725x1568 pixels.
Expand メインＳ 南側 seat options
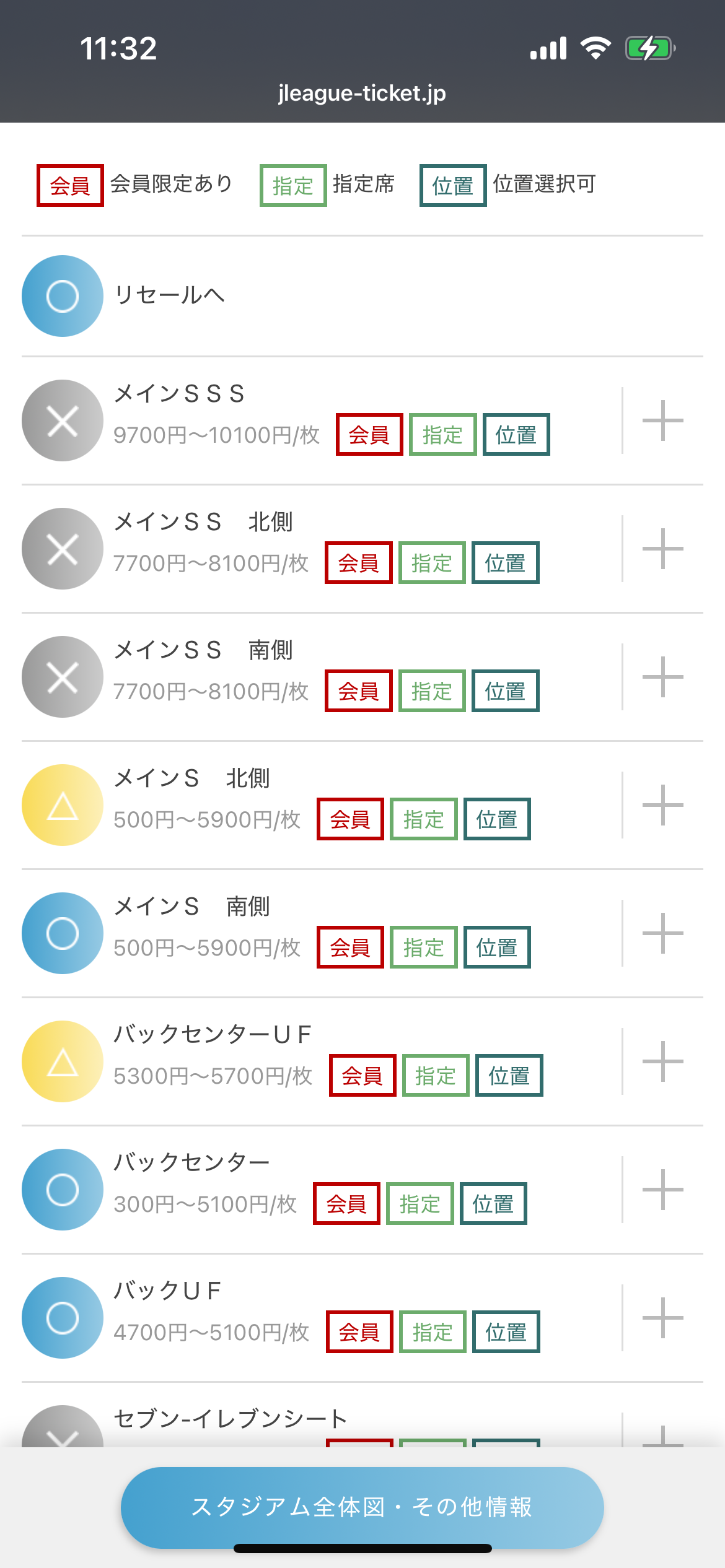[662, 933]
